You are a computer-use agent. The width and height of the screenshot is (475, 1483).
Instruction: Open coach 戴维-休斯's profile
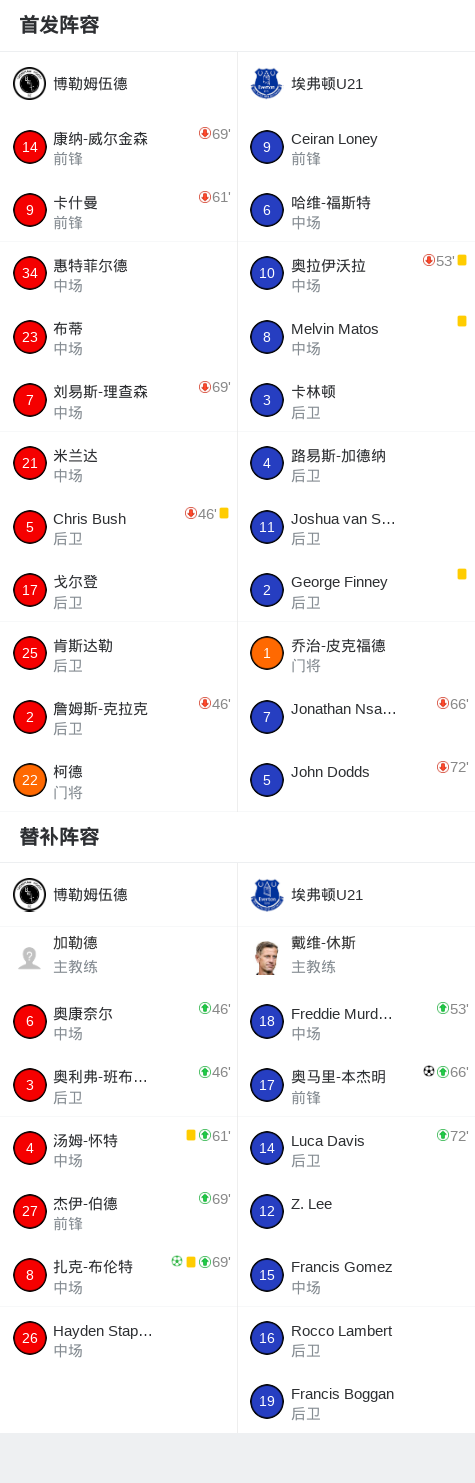[356, 958]
